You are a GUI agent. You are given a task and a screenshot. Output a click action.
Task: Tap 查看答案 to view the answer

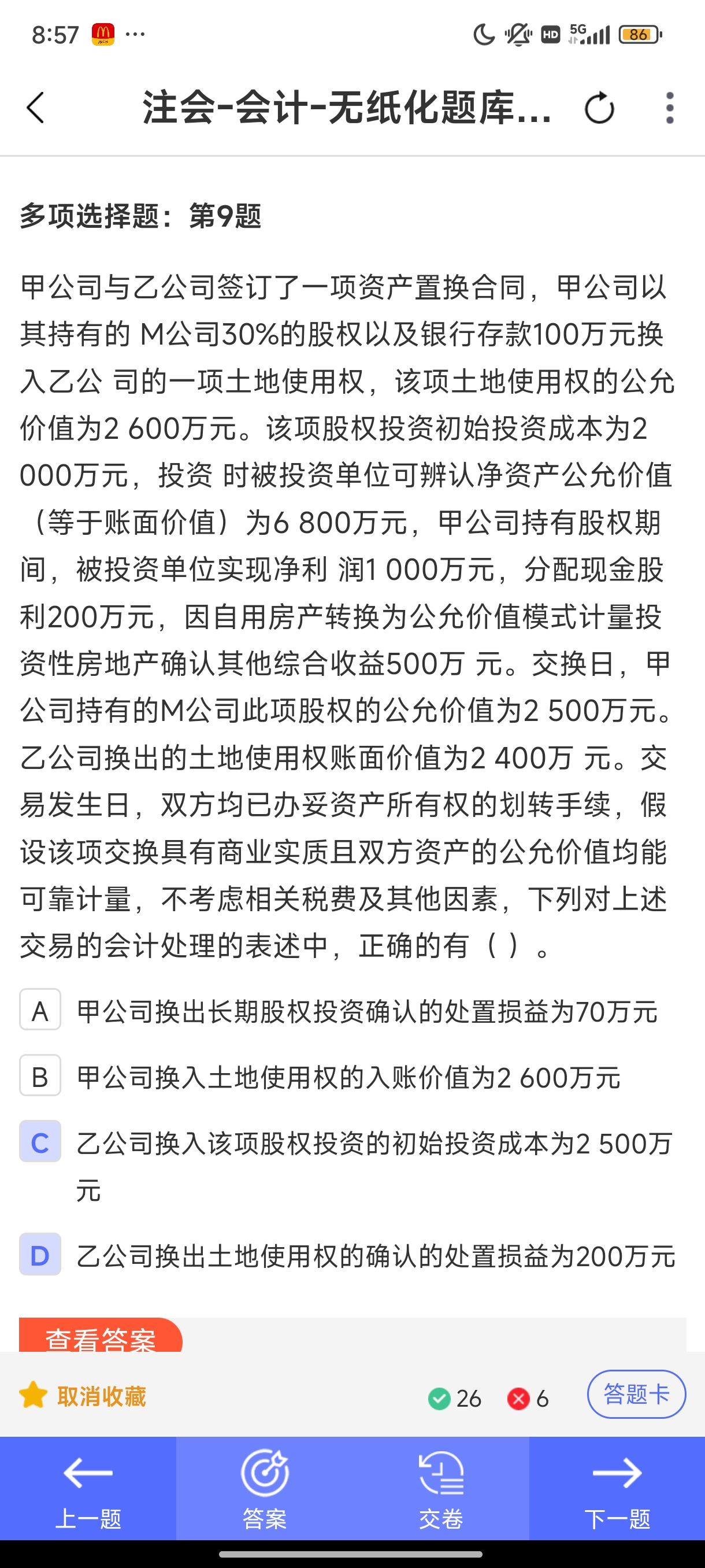(x=101, y=1337)
